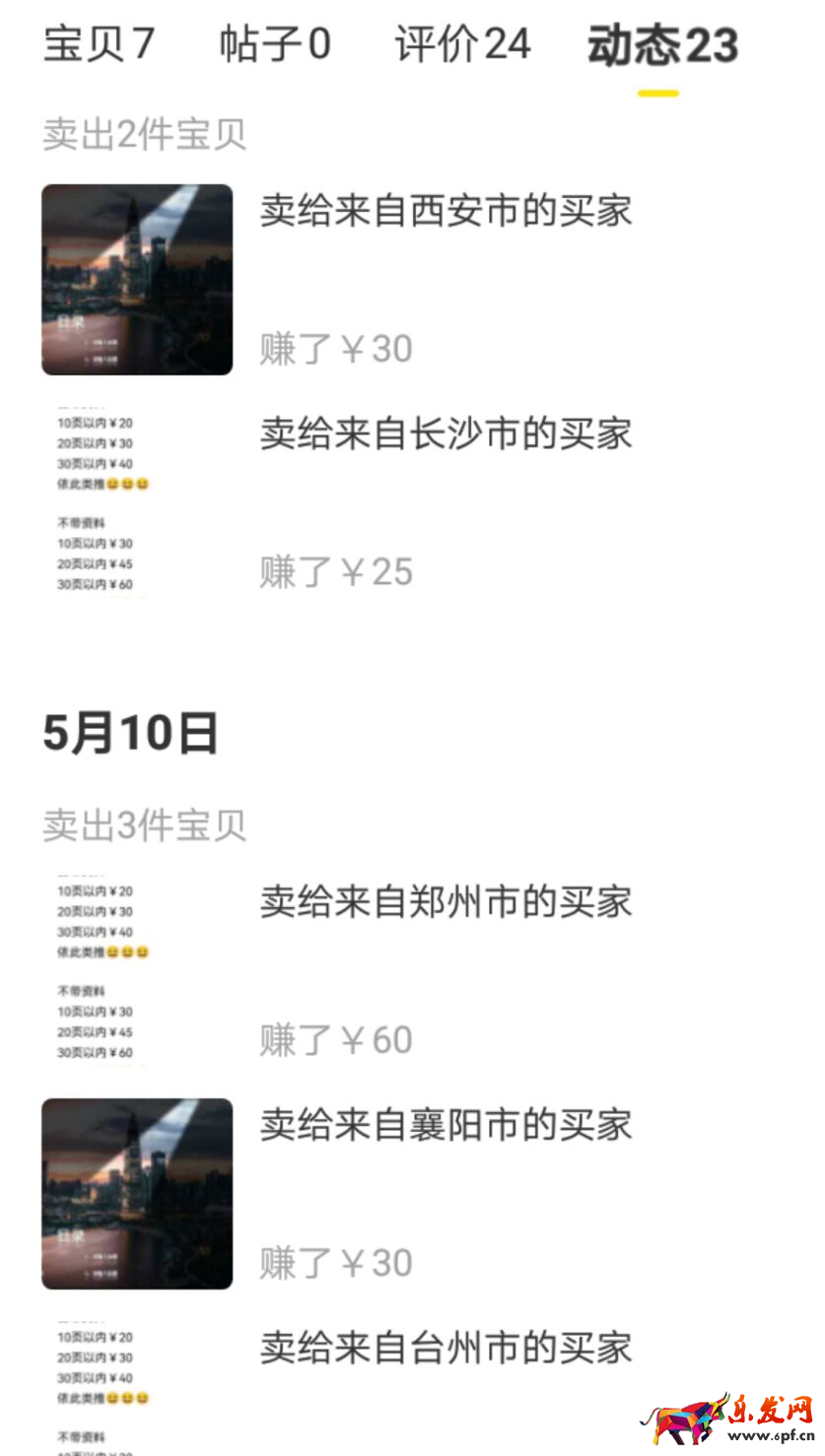Open the sale to the 长沙市 buyer
This screenshot has width=825, height=1456.
(446, 433)
